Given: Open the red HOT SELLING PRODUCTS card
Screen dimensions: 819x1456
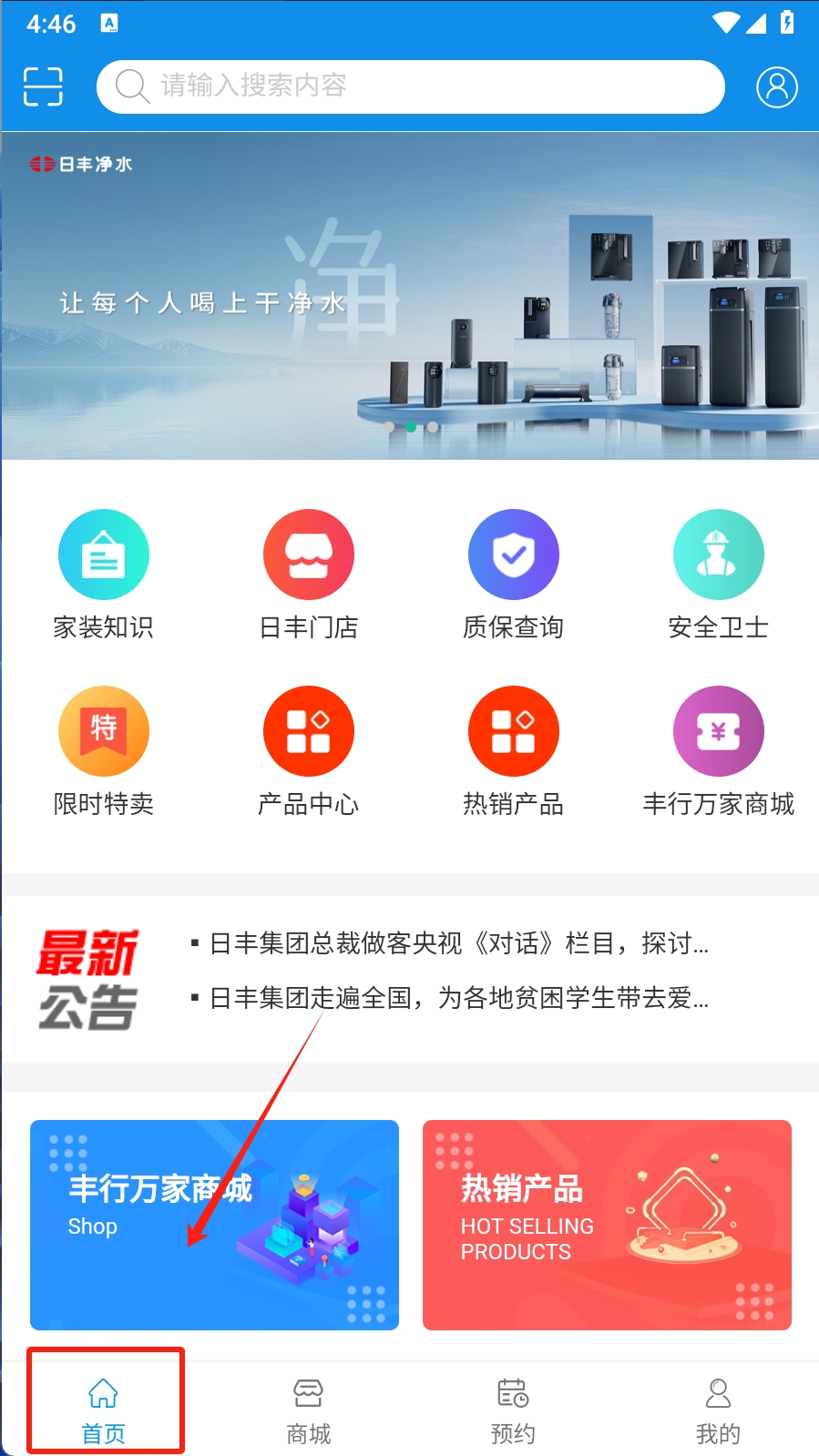Looking at the screenshot, I should click(607, 1225).
